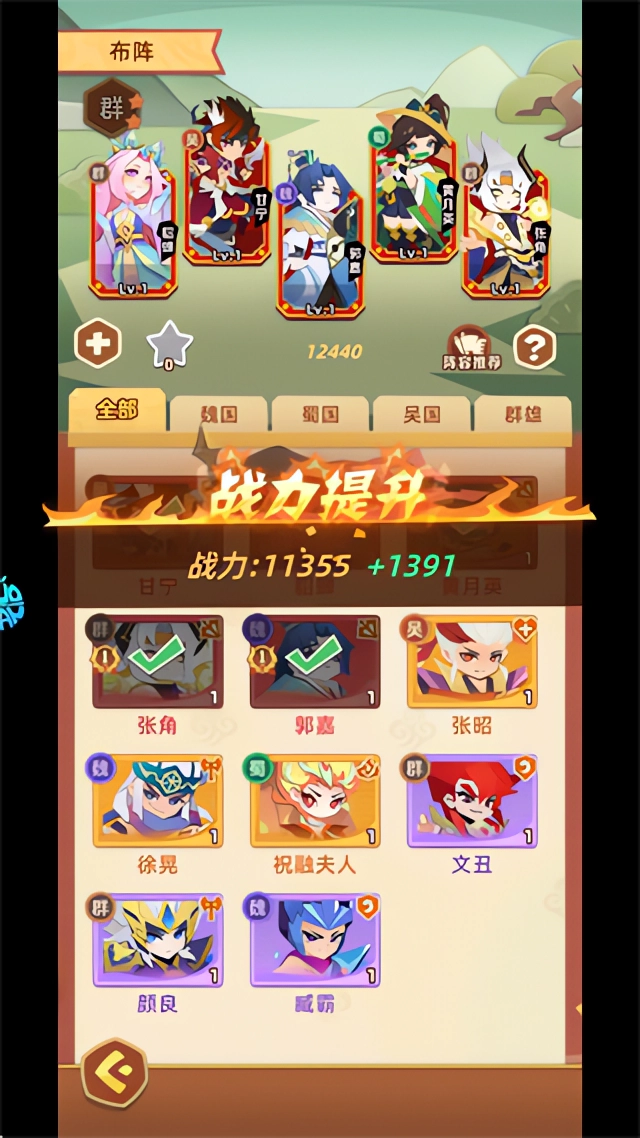Switch to the 蜀国 tab
The image size is (640, 1138).
coord(320,413)
